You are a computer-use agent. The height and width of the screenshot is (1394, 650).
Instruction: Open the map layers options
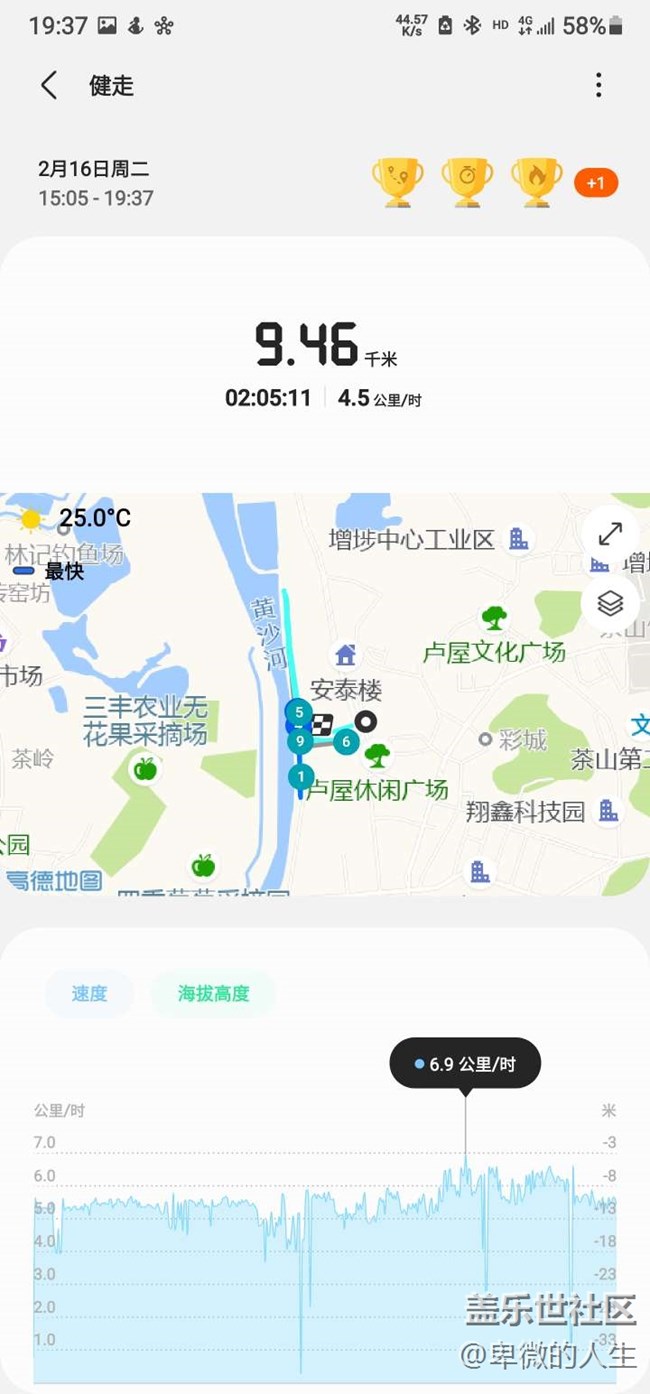point(610,603)
